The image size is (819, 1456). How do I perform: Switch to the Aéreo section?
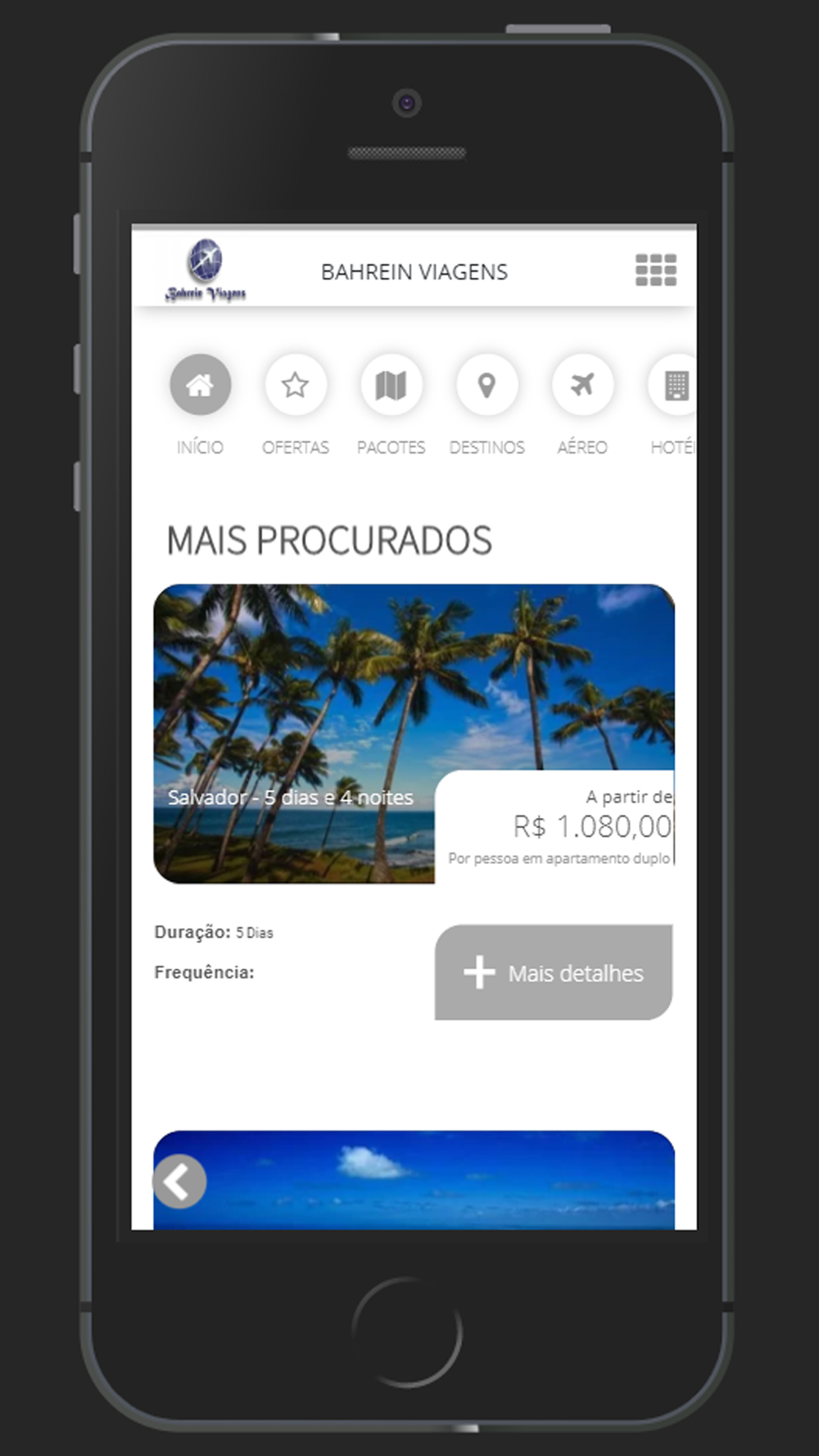pyautogui.click(x=582, y=385)
